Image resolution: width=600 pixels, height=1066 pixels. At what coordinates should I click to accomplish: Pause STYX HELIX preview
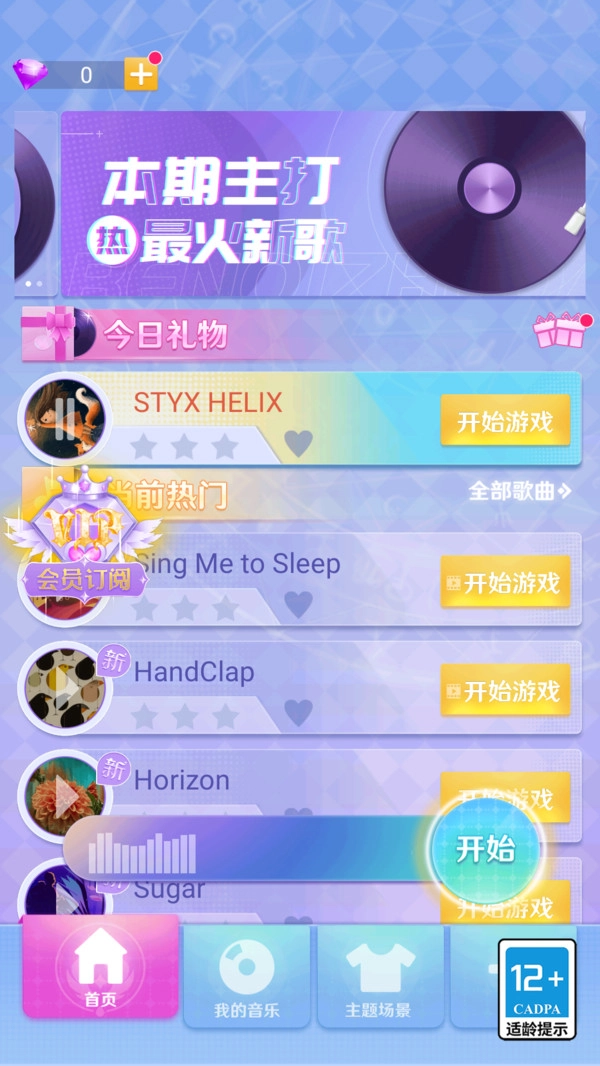point(64,419)
